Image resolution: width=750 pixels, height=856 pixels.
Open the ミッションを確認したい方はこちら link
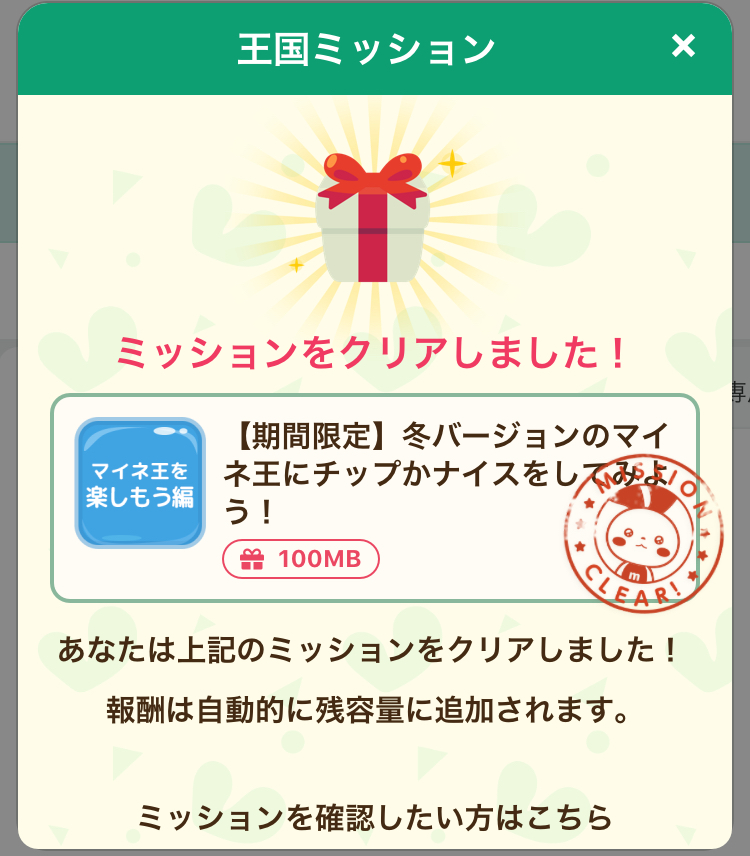tap(374, 817)
